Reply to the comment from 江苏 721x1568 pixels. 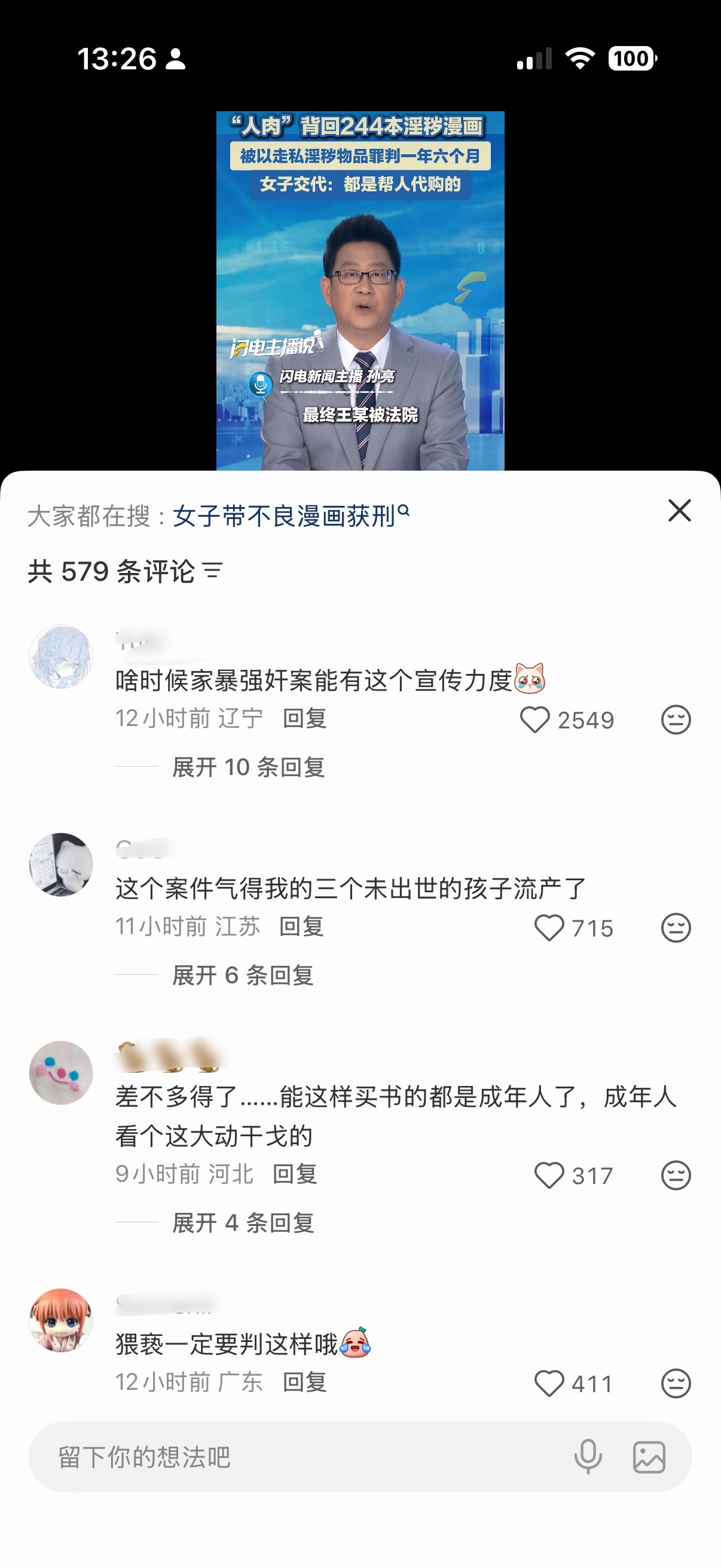pyautogui.click(x=301, y=926)
